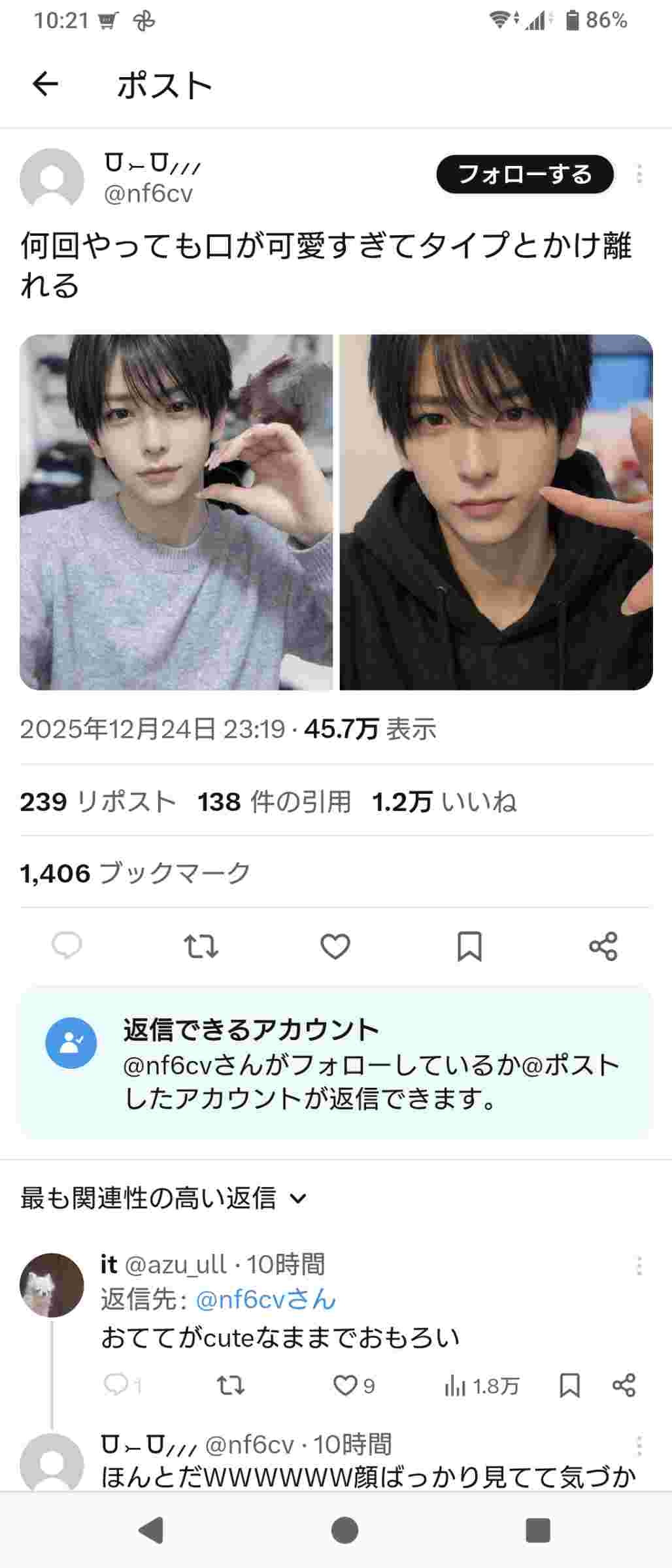Like the main post
Screen dimensions: 672x1568
tap(335, 946)
